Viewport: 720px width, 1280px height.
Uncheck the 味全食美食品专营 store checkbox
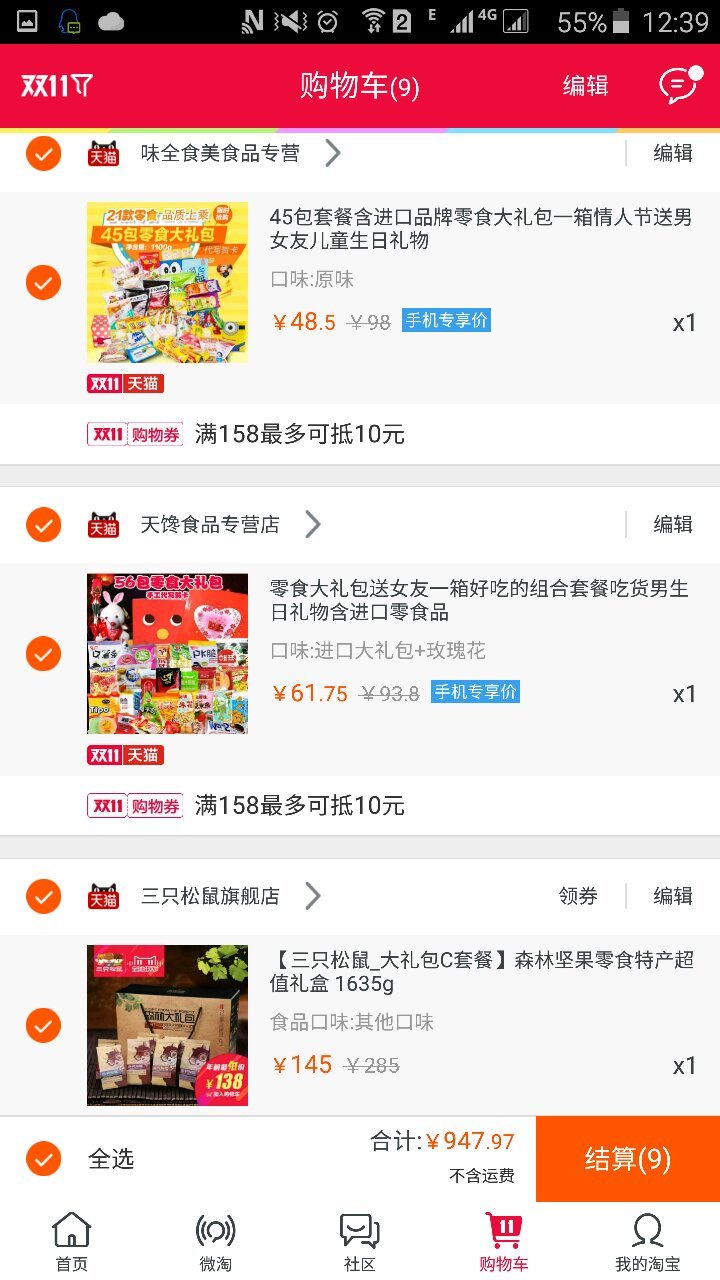click(43, 153)
